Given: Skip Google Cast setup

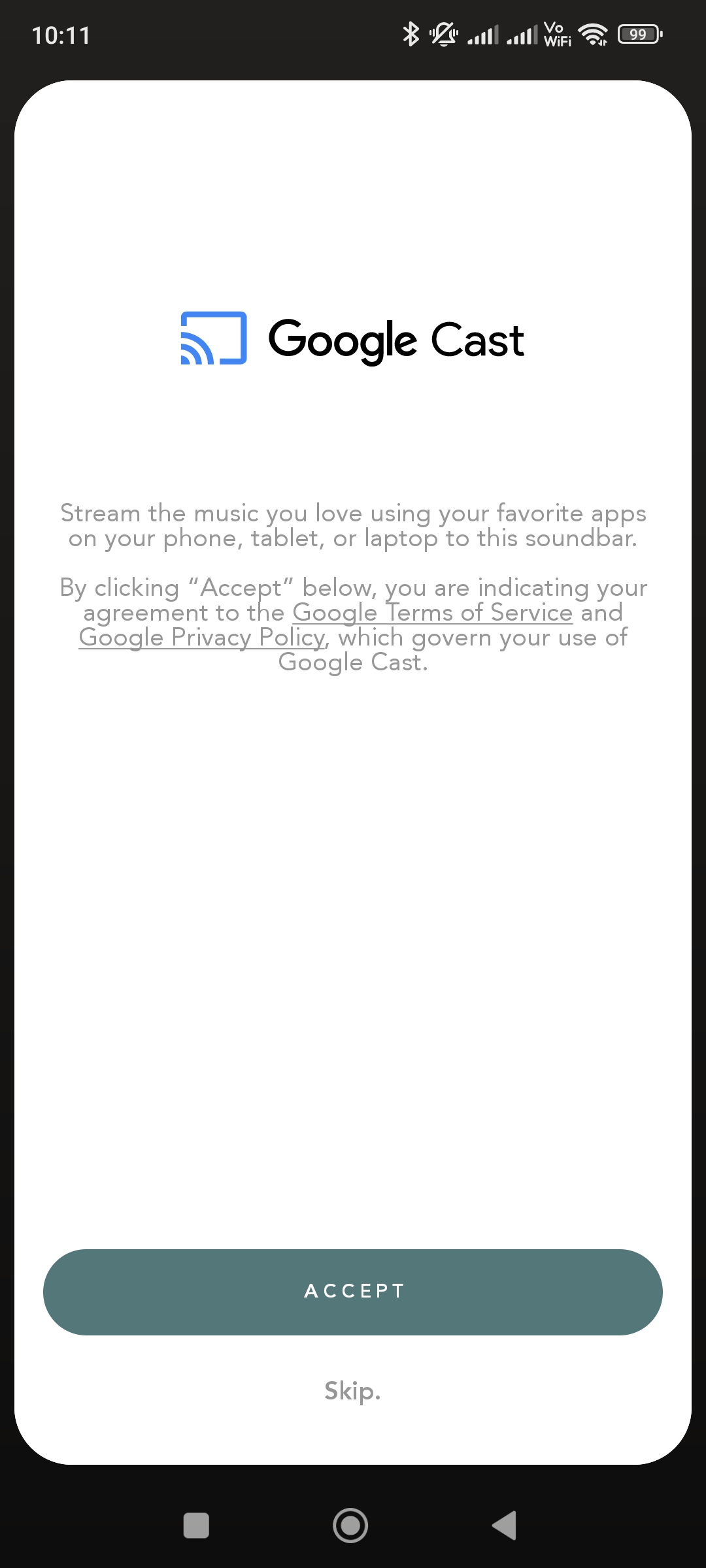Looking at the screenshot, I should pyautogui.click(x=352, y=1391).
